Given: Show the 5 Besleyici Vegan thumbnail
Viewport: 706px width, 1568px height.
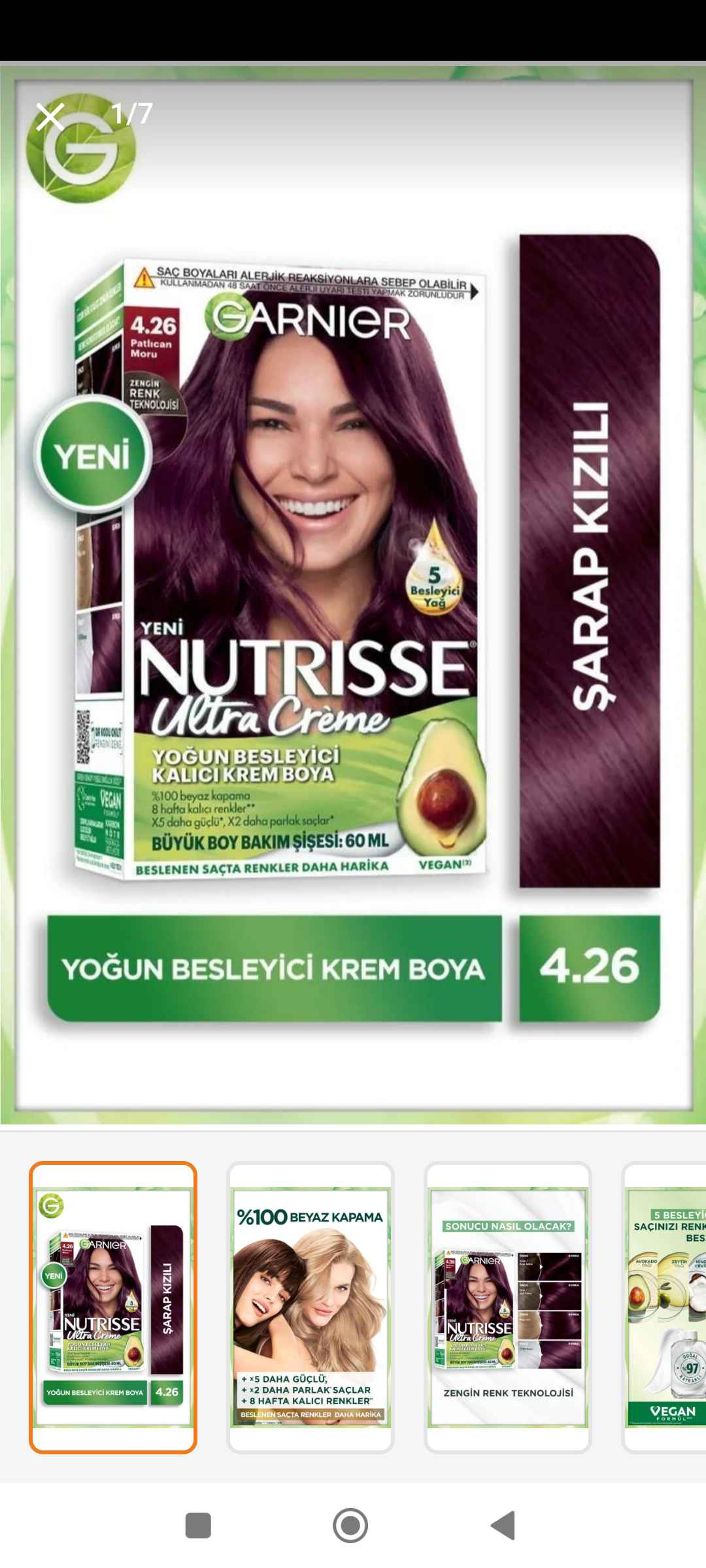Looking at the screenshot, I should click(664, 1307).
